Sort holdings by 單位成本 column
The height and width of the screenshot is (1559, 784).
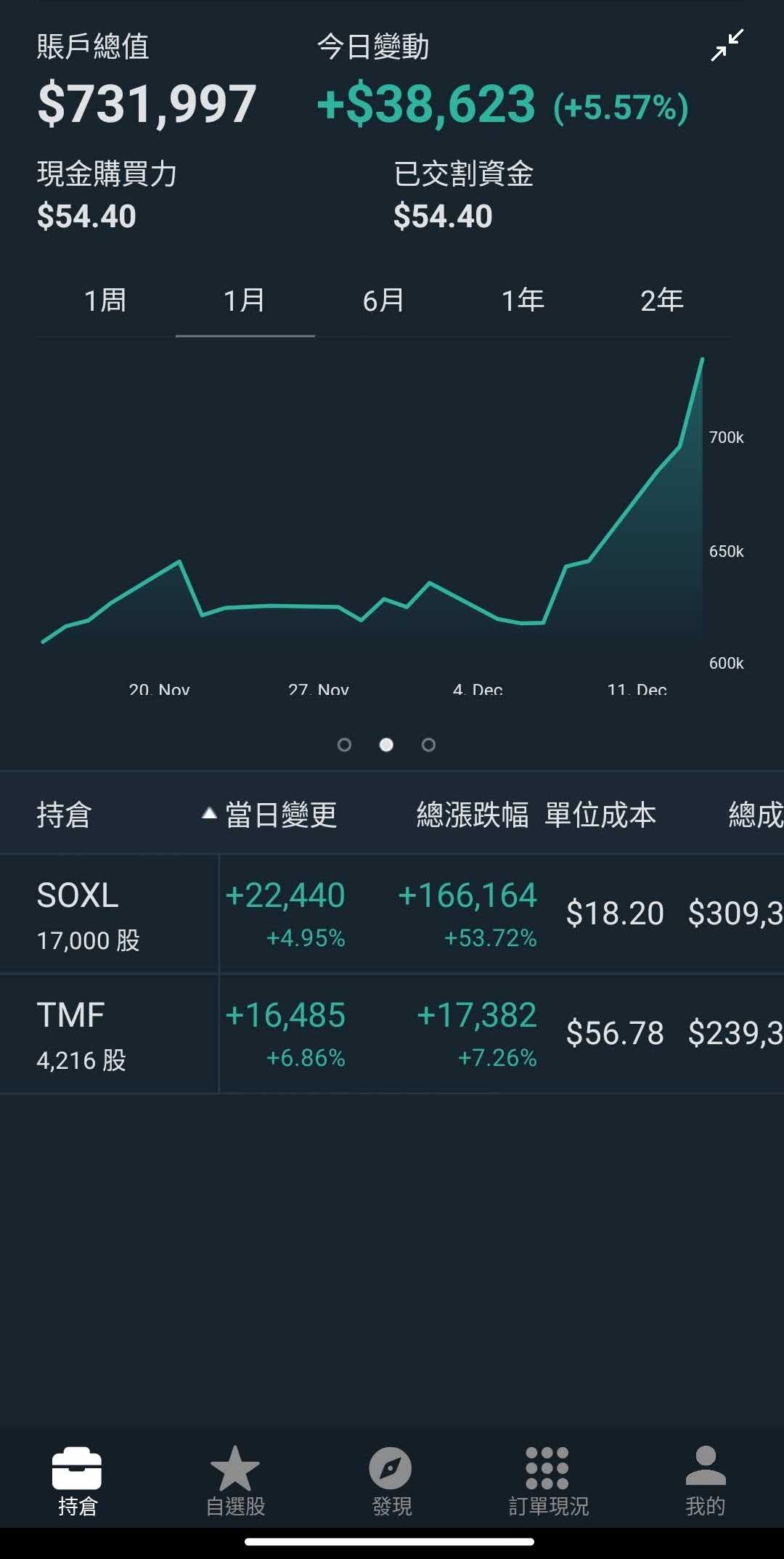pyautogui.click(x=600, y=815)
